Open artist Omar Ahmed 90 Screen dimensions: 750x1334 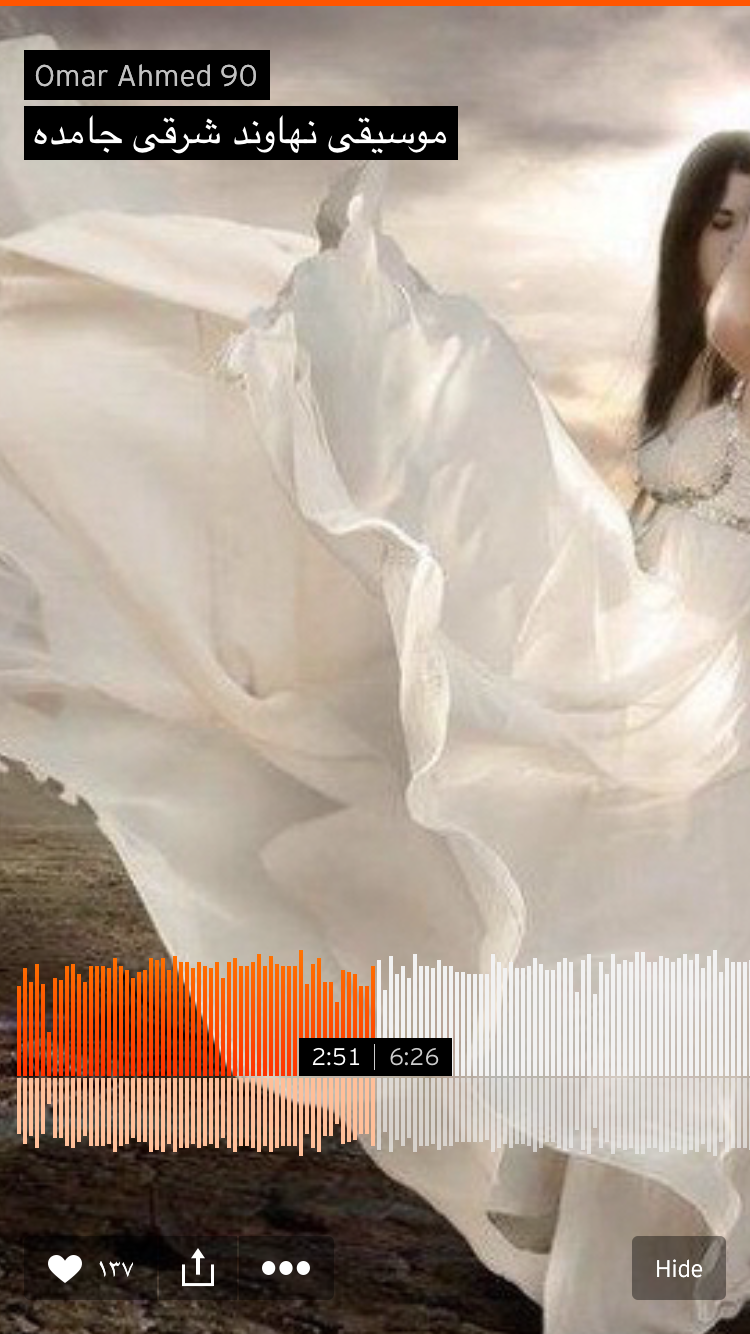(146, 76)
